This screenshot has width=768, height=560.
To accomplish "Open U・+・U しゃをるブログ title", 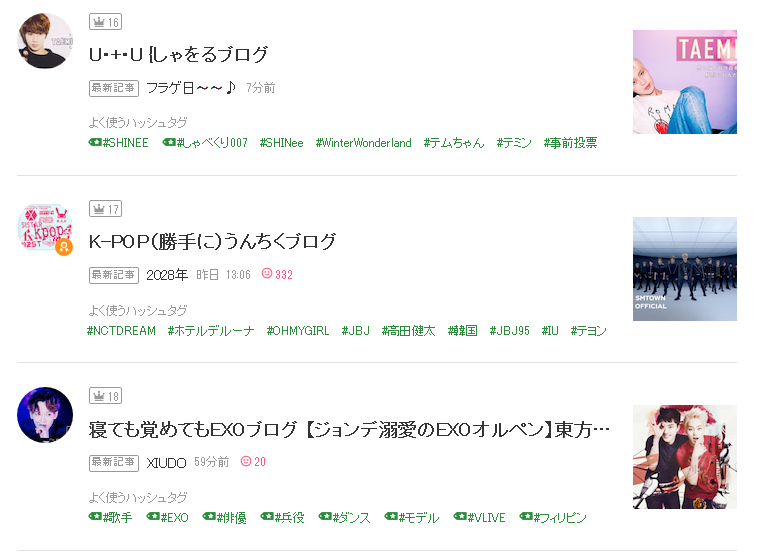I will point(178,54).
